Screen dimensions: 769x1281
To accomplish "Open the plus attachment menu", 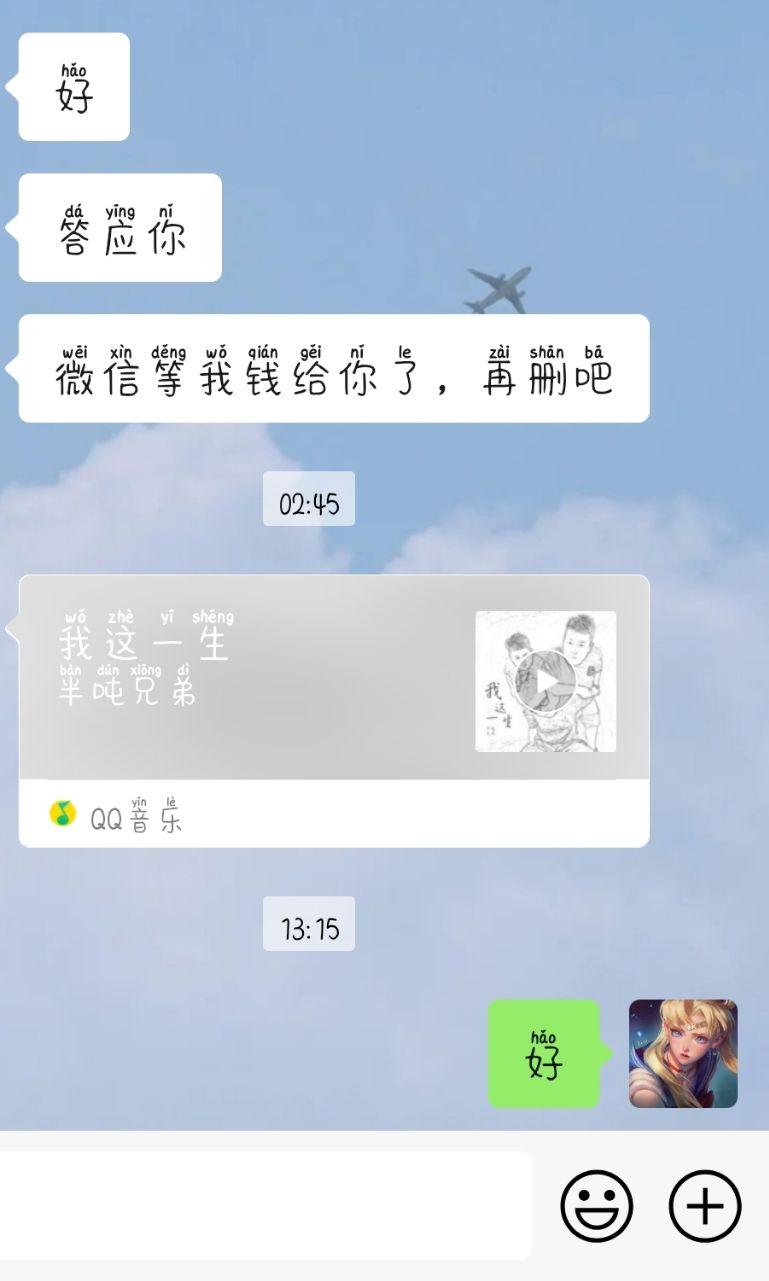I will pos(705,1206).
